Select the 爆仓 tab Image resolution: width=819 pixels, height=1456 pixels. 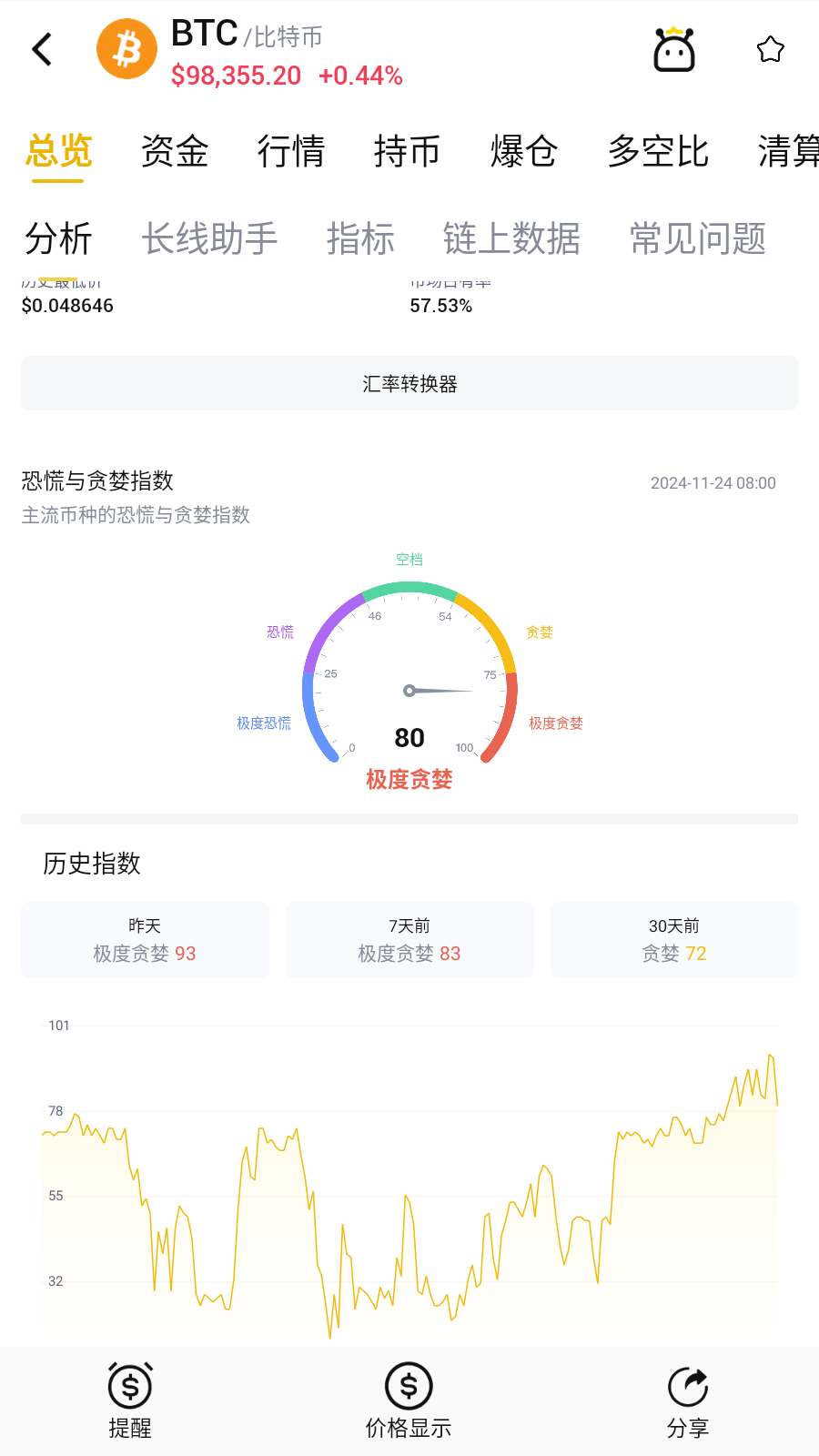(523, 151)
